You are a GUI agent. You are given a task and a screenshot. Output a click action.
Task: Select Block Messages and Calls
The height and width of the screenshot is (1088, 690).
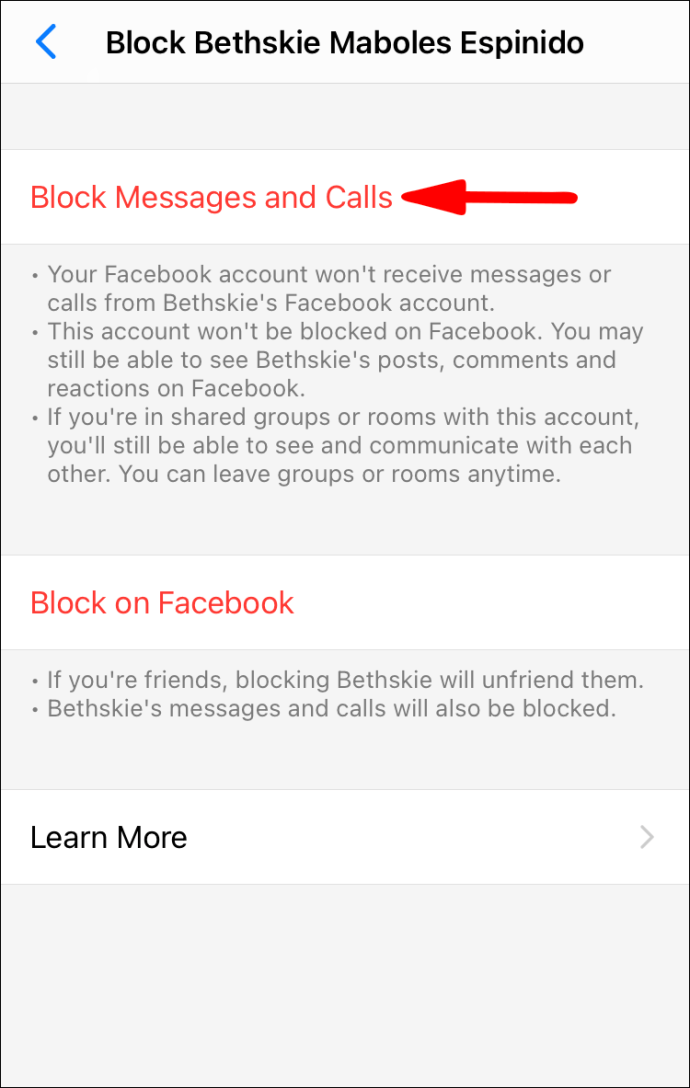[x=211, y=197]
